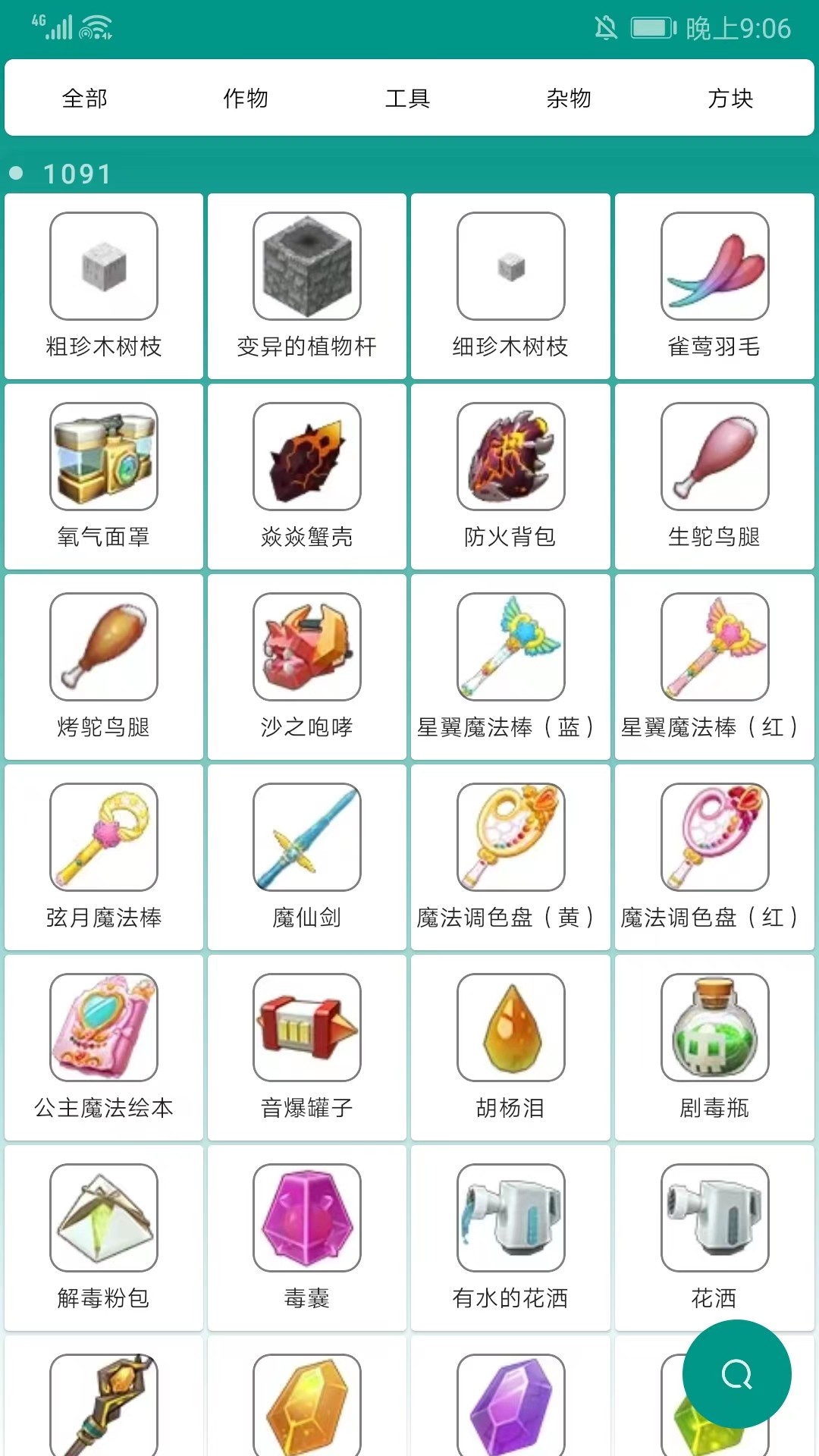The width and height of the screenshot is (819, 1456).
Task: View the 剧毒瓶 poison bottle item
Action: click(713, 1027)
